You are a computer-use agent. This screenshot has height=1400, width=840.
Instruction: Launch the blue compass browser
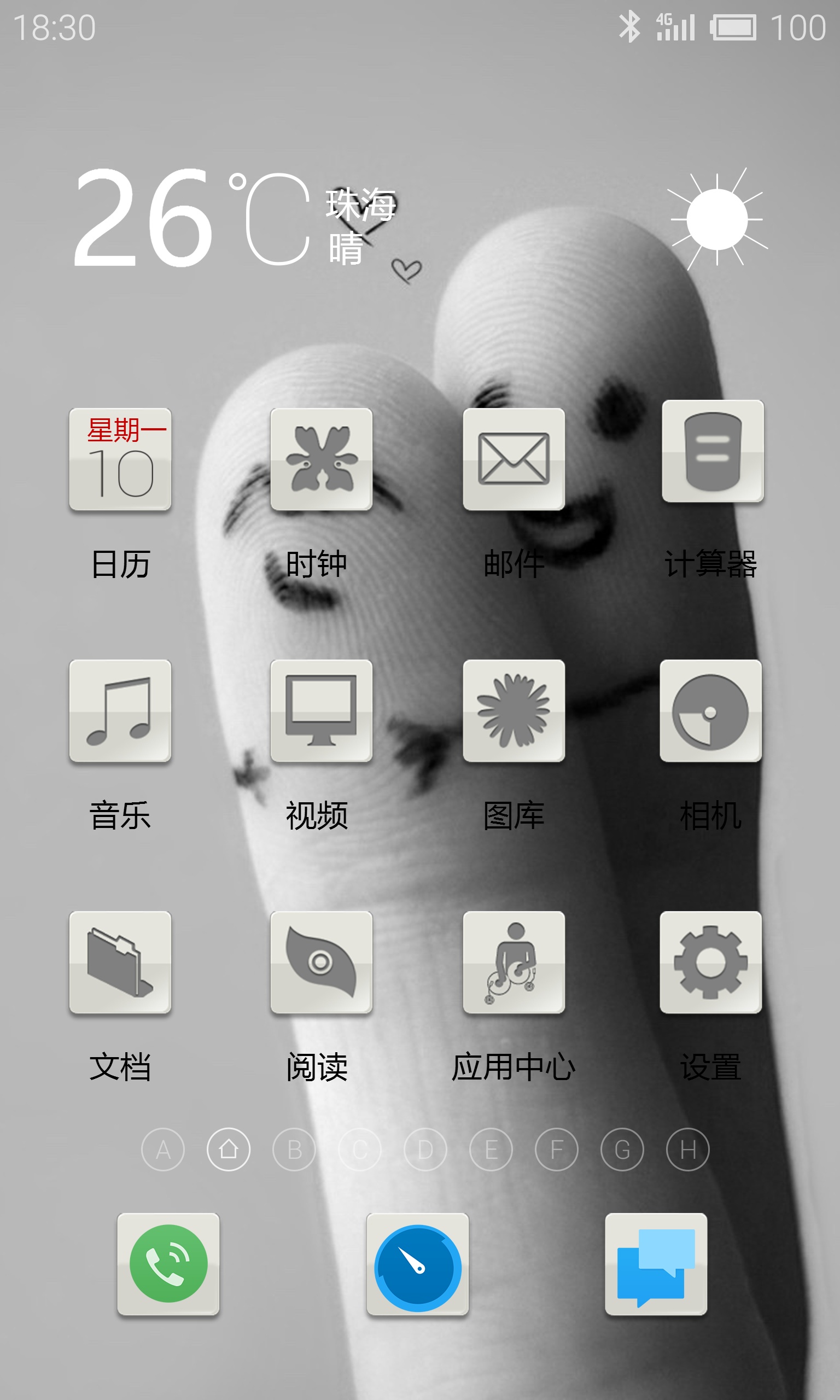[x=417, y=1264]
